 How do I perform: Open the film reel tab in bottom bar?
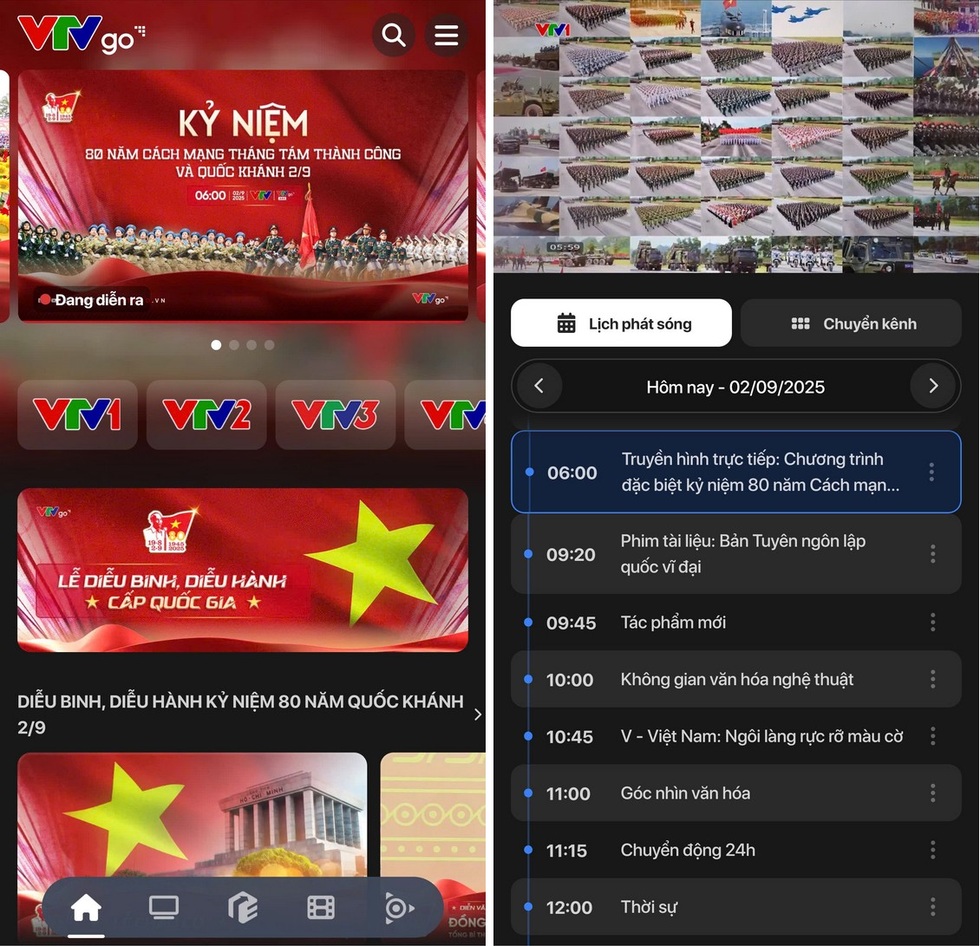point(321,908)
